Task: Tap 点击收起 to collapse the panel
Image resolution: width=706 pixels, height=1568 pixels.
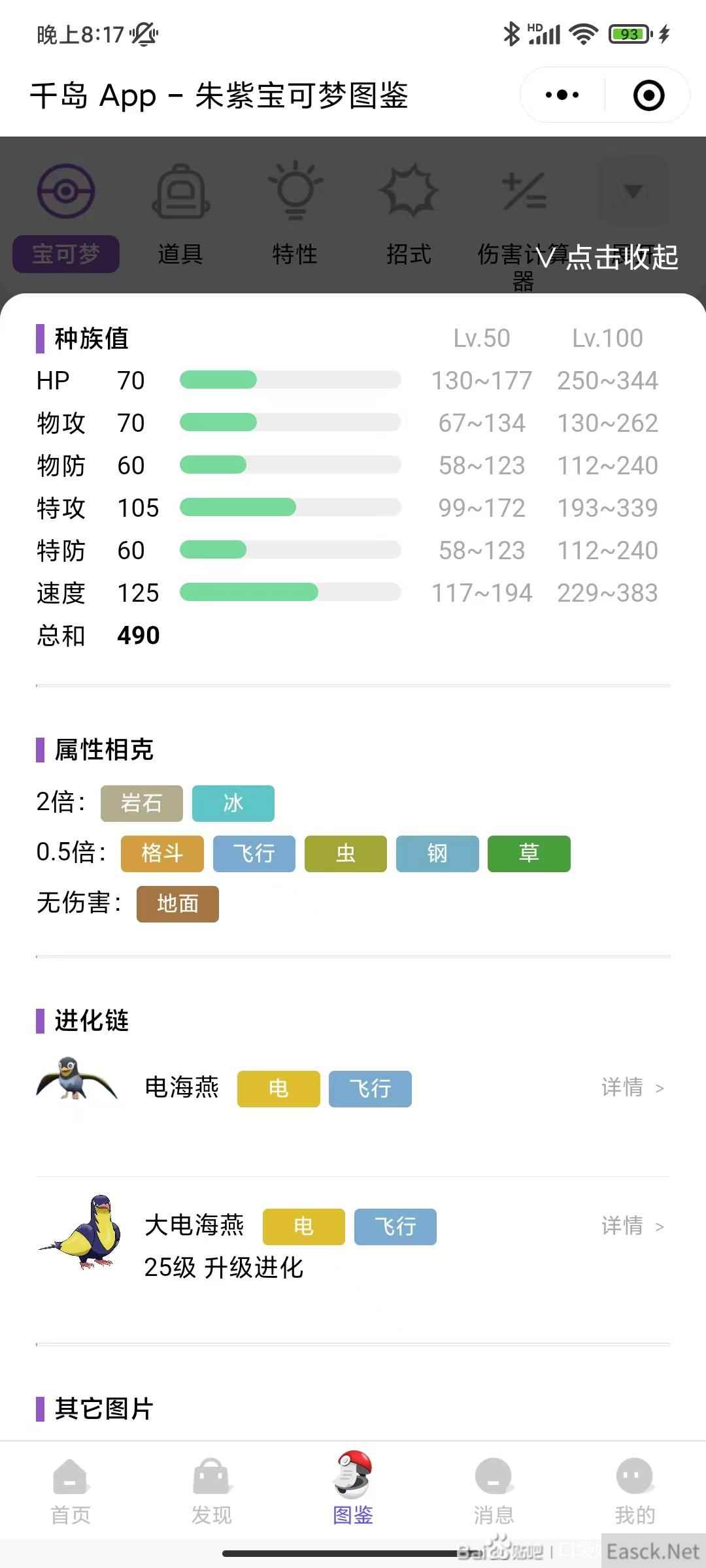Action: pyautogui.click(x=607, y=257)
